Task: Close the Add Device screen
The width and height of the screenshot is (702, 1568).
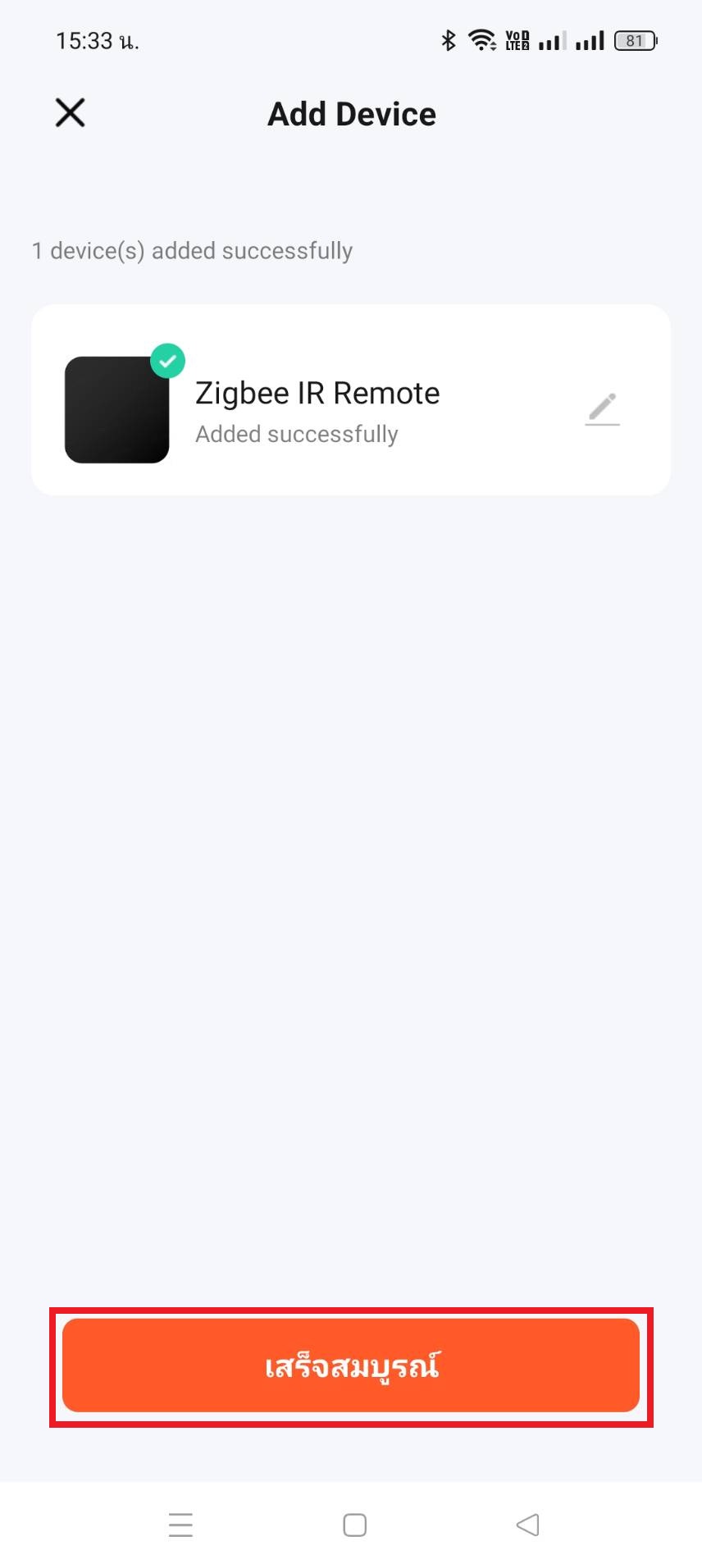Action: click(x=70, y=113)
